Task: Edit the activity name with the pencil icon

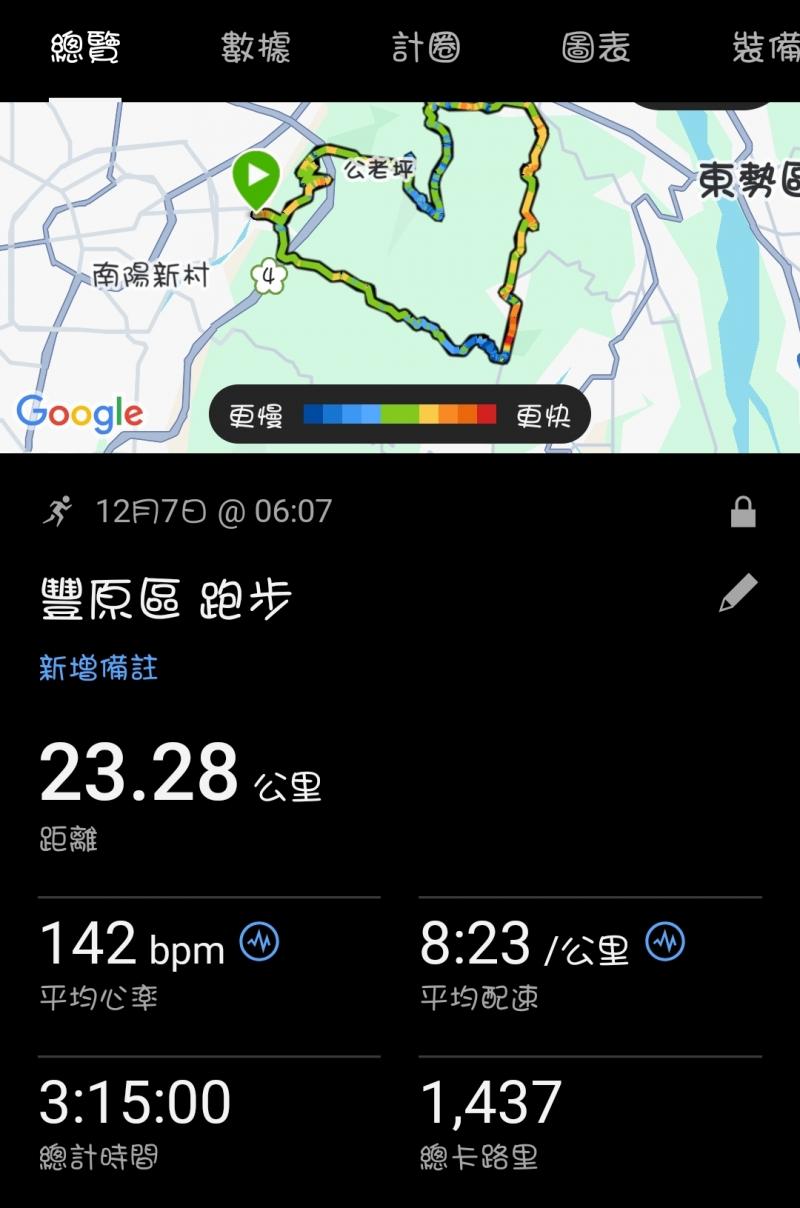Action: coord(739,594)
